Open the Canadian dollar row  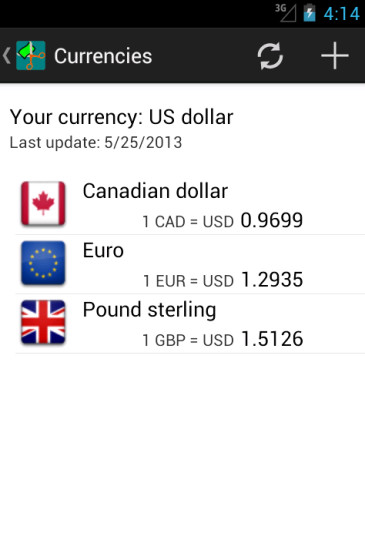pos(190,205)
